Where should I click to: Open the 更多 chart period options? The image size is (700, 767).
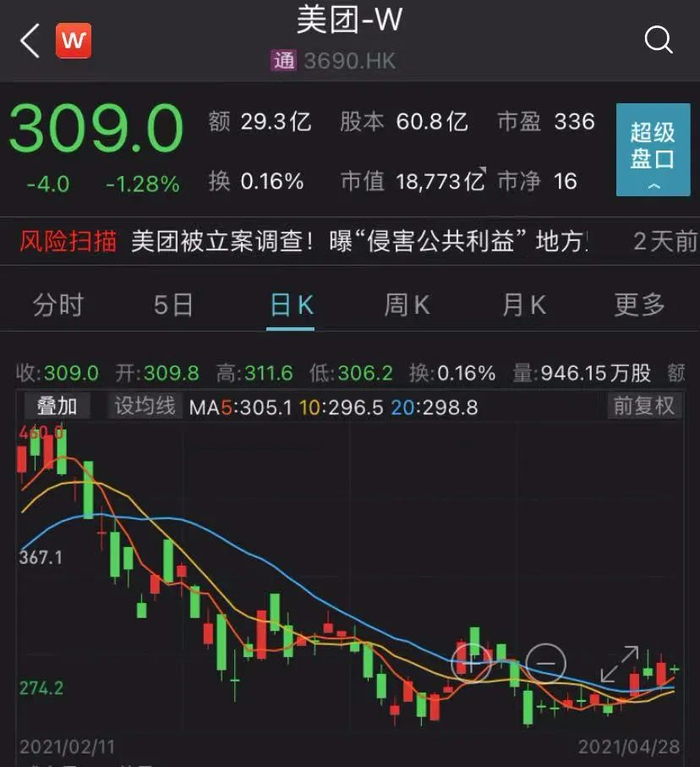click(x=639, y=305)
